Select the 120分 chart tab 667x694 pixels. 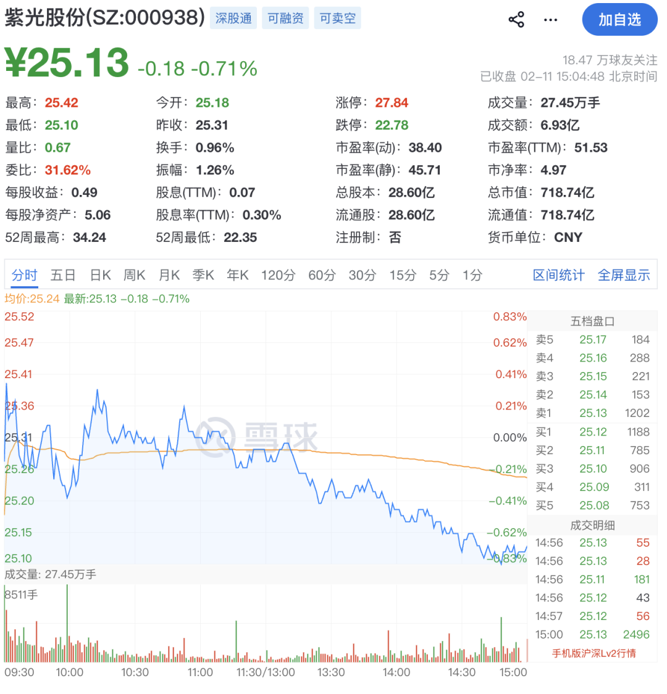pyautogui.click(x=277, y=275)
